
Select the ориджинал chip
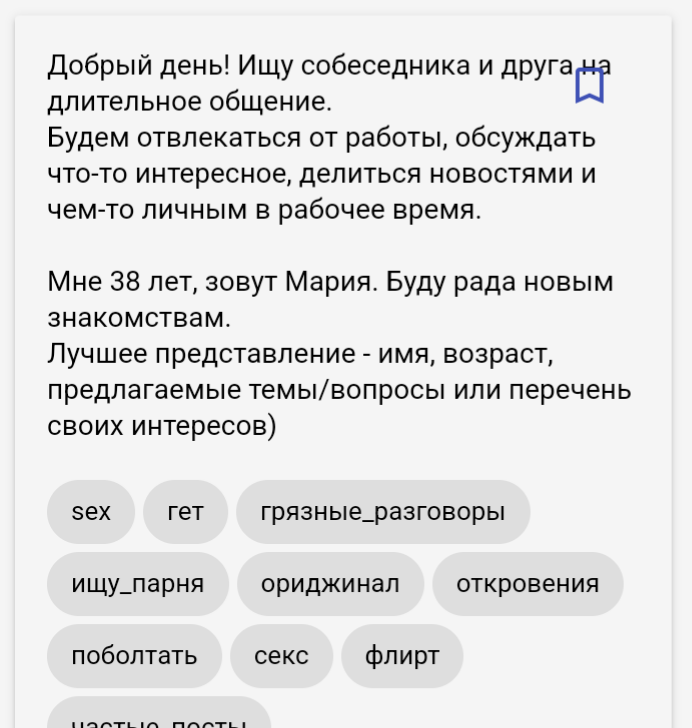pyautogui.click(x=330, y=584)
